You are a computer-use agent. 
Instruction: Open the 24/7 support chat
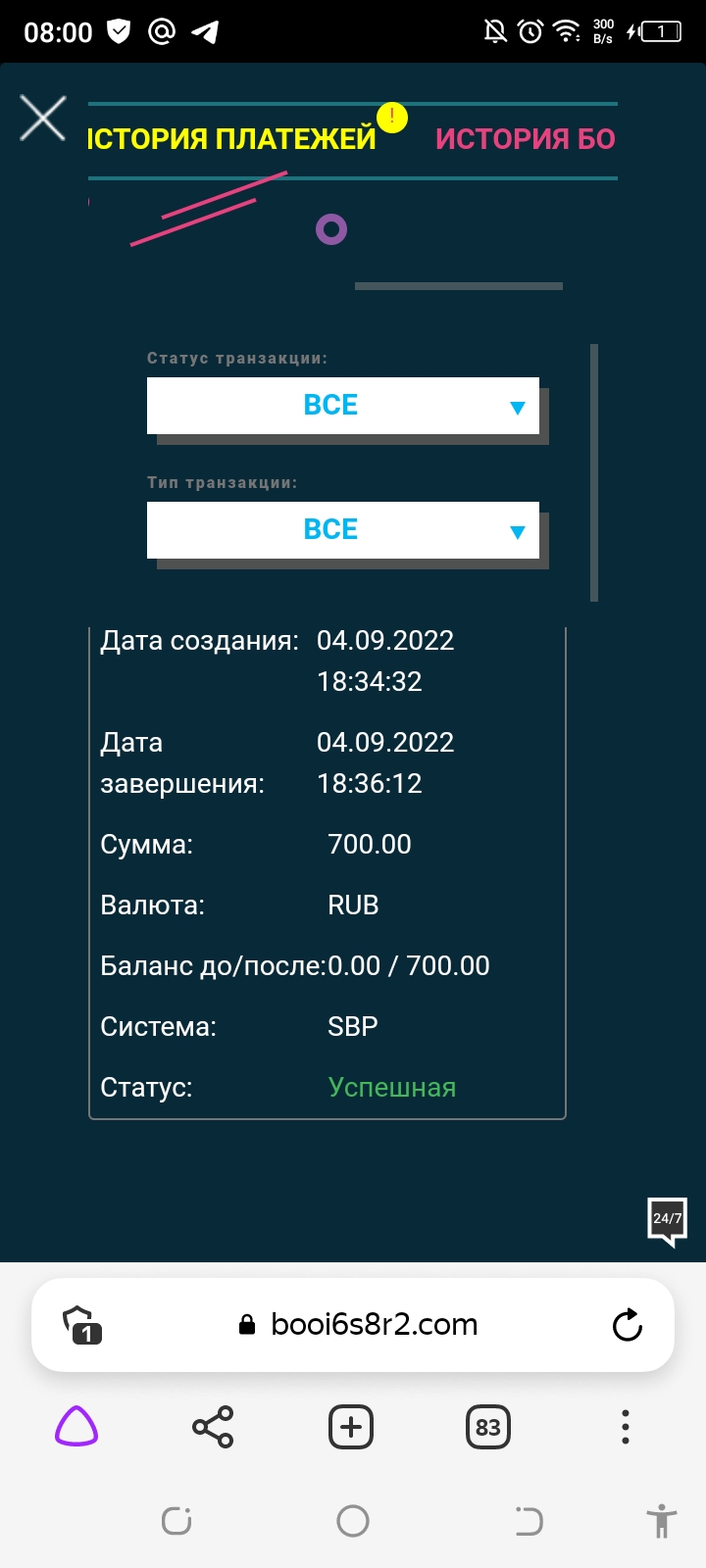click(x=667, y=1221)
